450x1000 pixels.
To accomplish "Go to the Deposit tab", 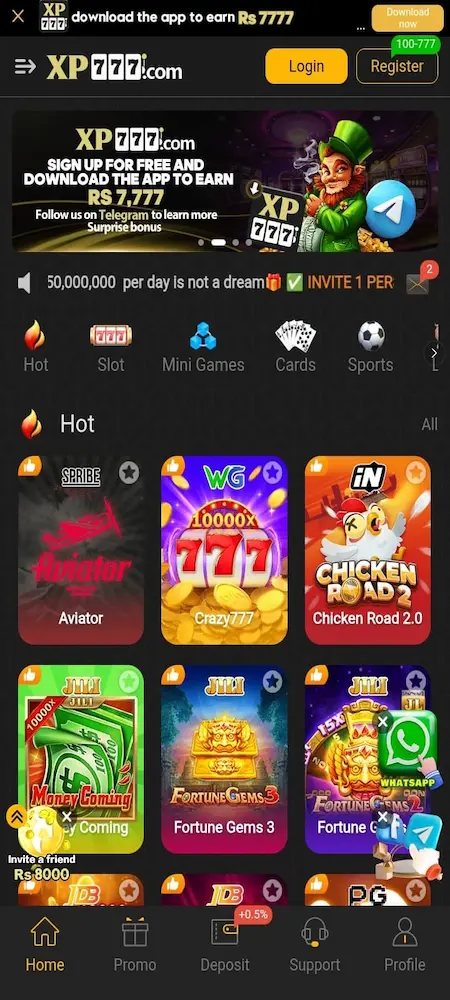I will pyautogui.click(x=225, y=945).
